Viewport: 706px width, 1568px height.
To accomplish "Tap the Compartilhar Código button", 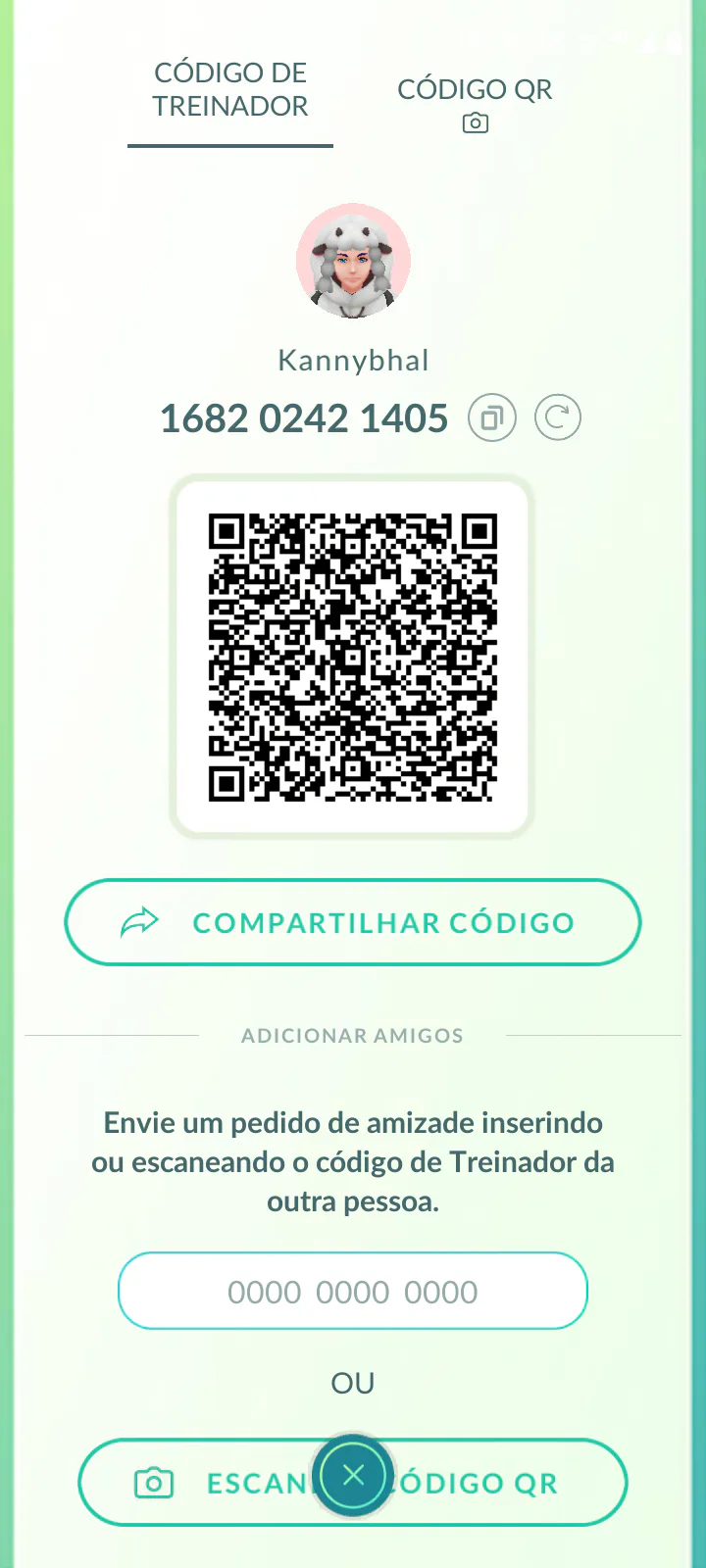I will pyautogui.click(x=353, y=922).
